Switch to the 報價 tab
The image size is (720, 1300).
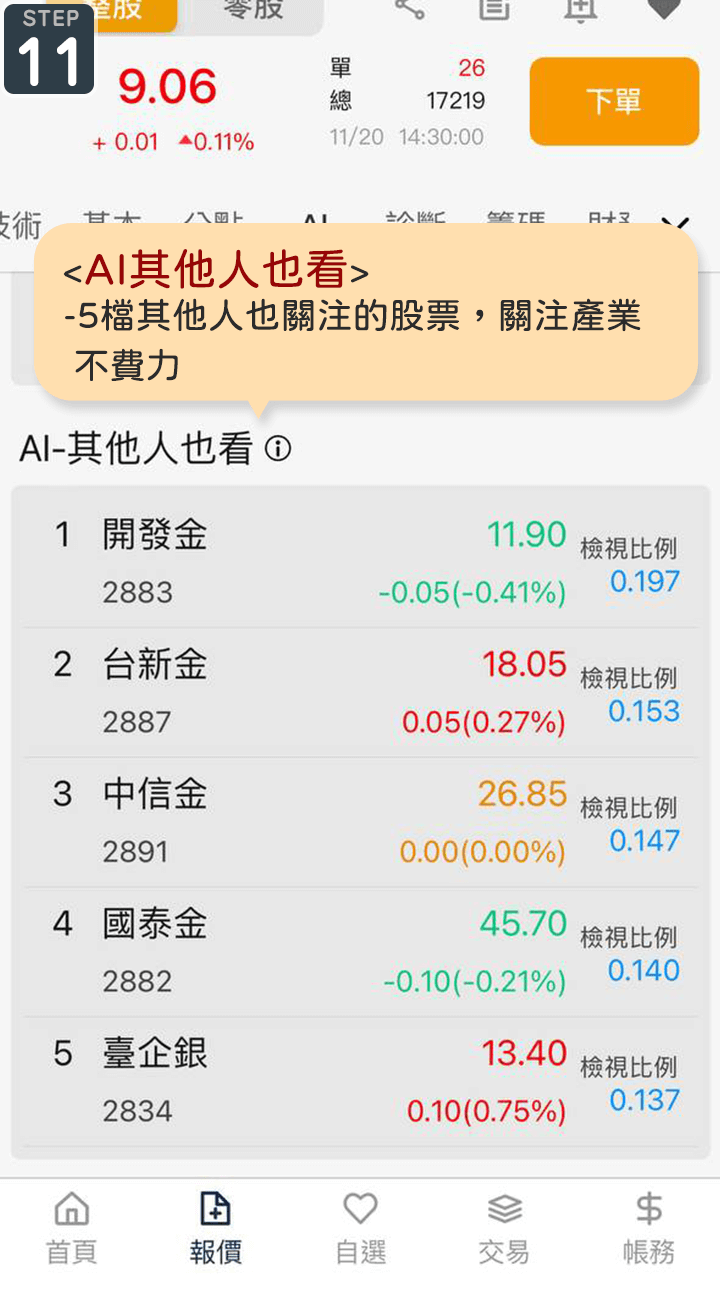(x=215, y=1228)
